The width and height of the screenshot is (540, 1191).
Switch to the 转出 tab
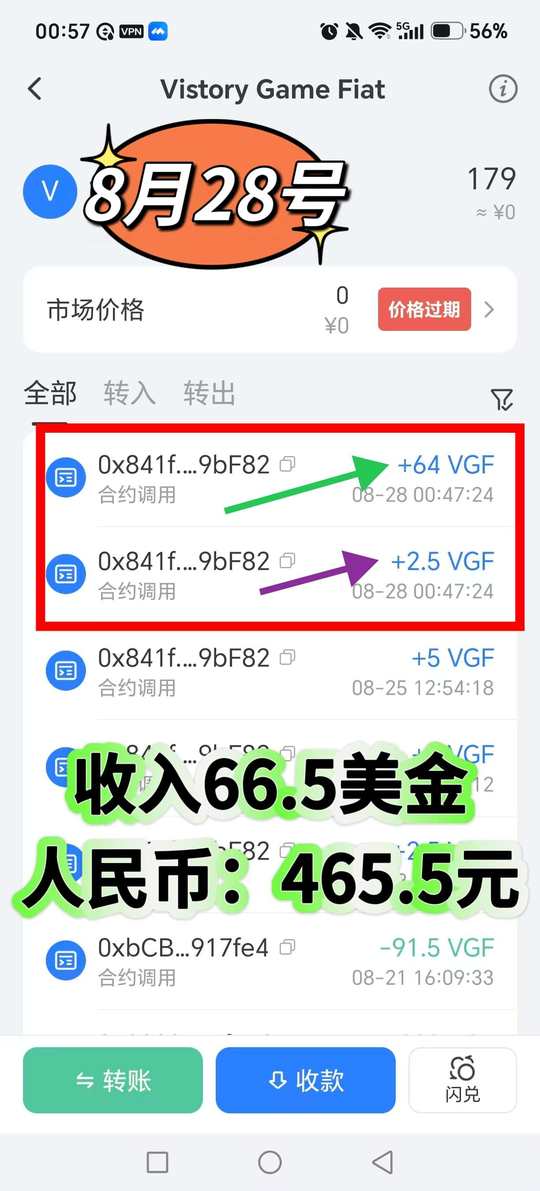[x=210, y=393]
